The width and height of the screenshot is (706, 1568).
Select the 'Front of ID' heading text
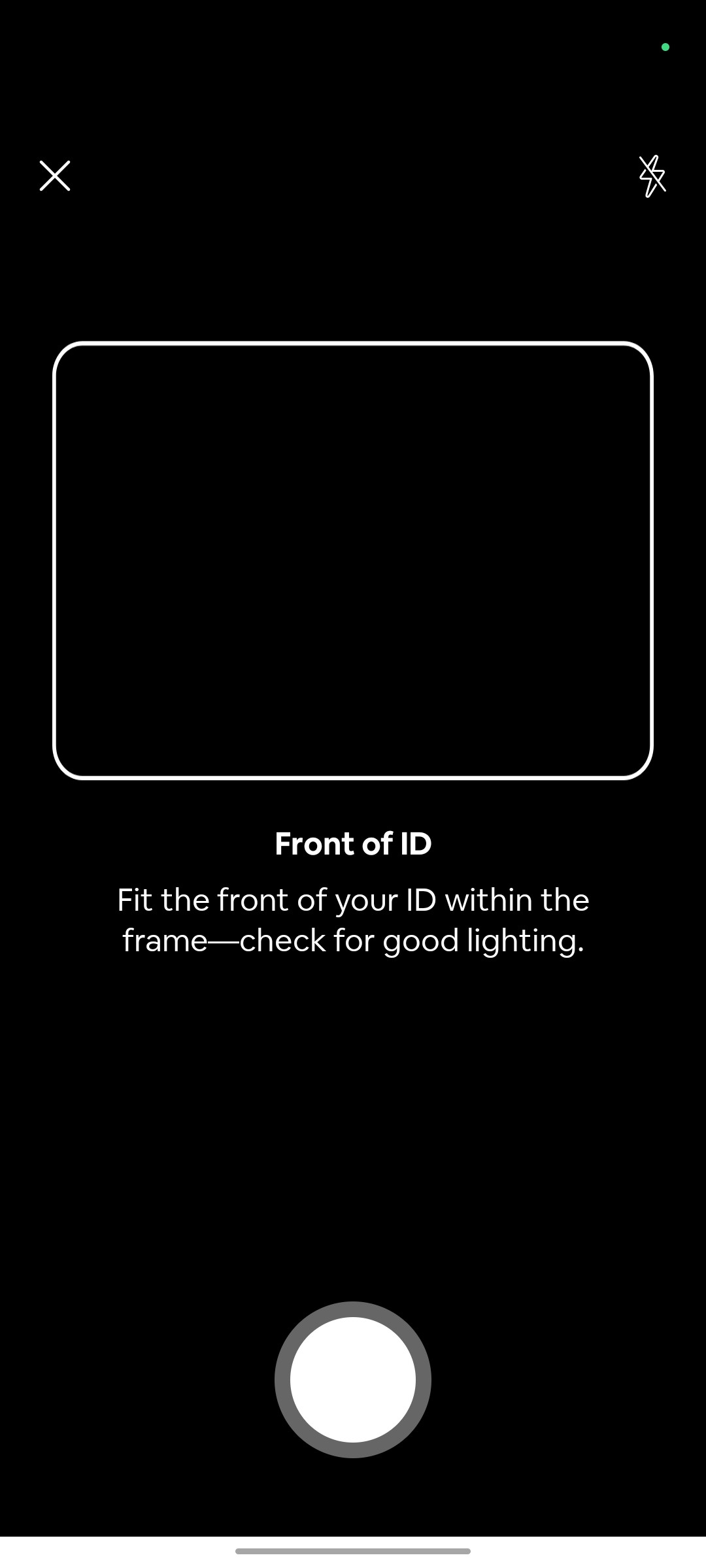[x=353, y=843]
